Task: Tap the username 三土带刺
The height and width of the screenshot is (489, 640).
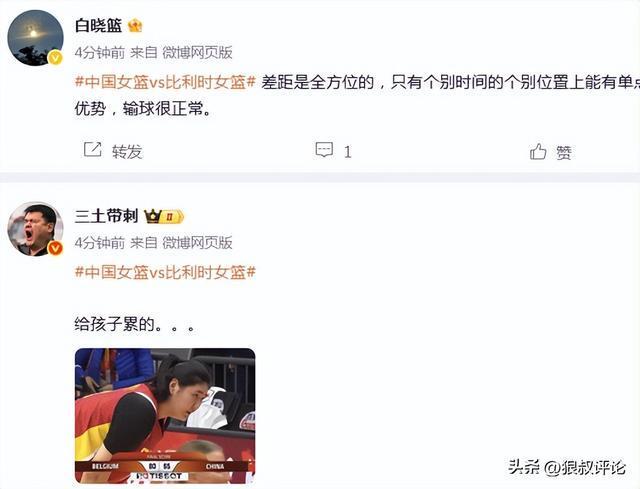Action: pos(106,216)
